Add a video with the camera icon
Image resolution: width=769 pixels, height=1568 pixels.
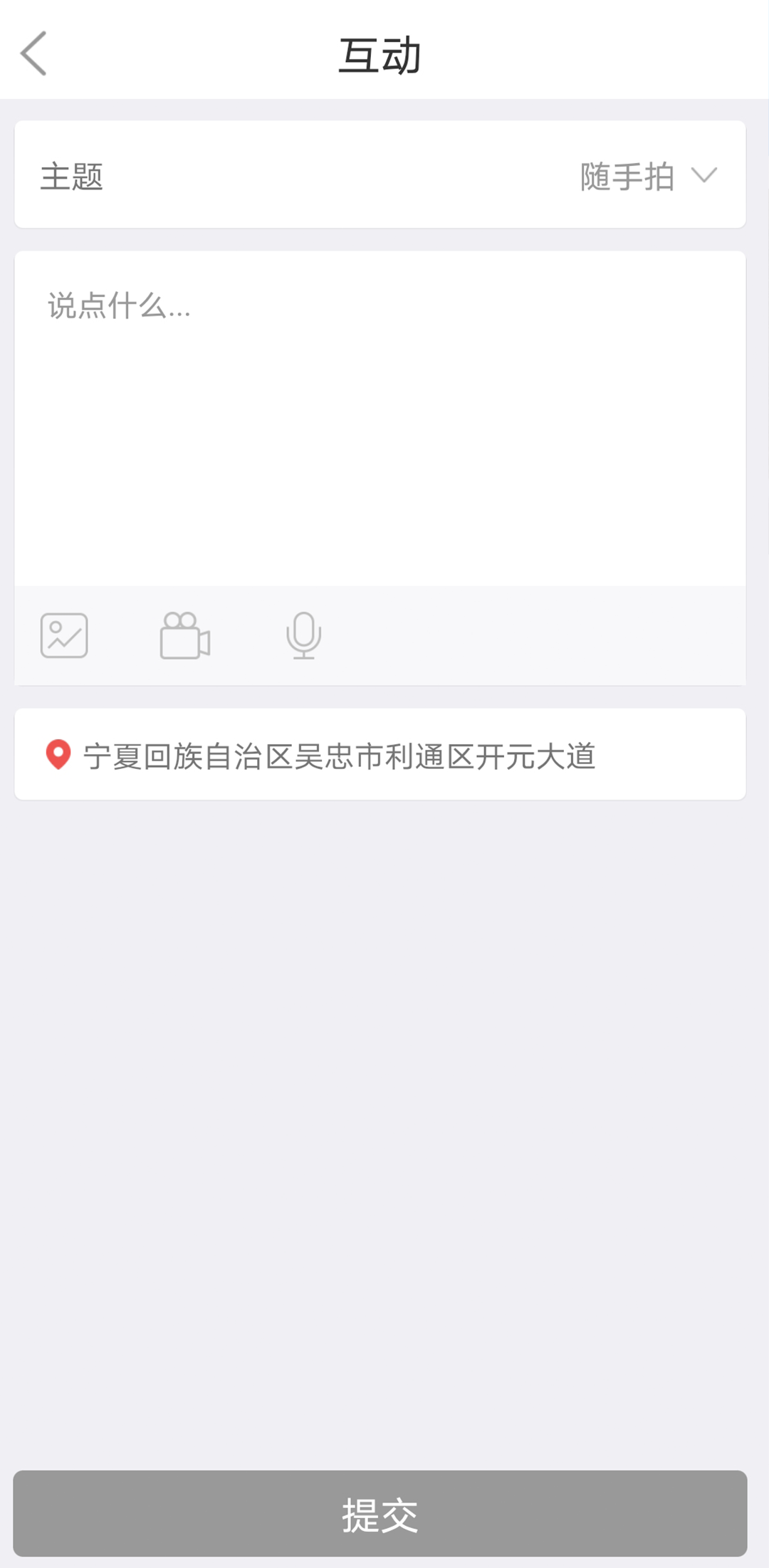(x=185, y=635)
